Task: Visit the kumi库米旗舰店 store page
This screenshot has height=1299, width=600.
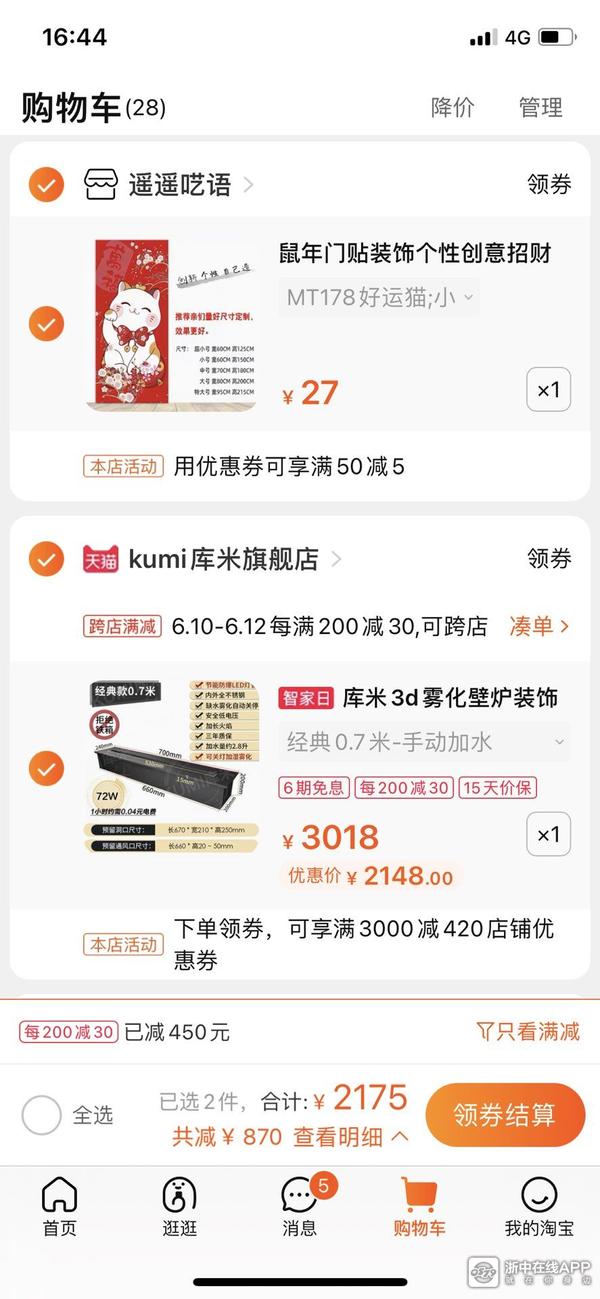Action: (x=223, y=559)
